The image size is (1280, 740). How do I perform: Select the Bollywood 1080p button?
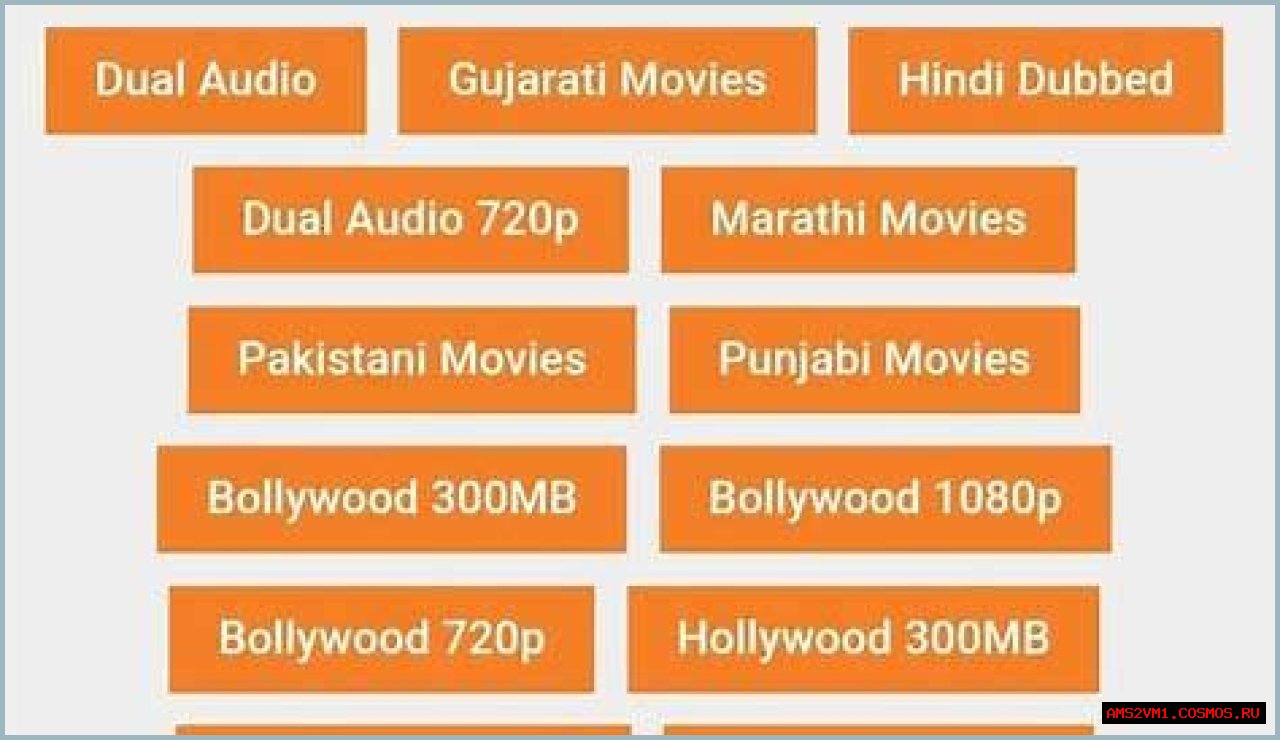tap(884, 498)
